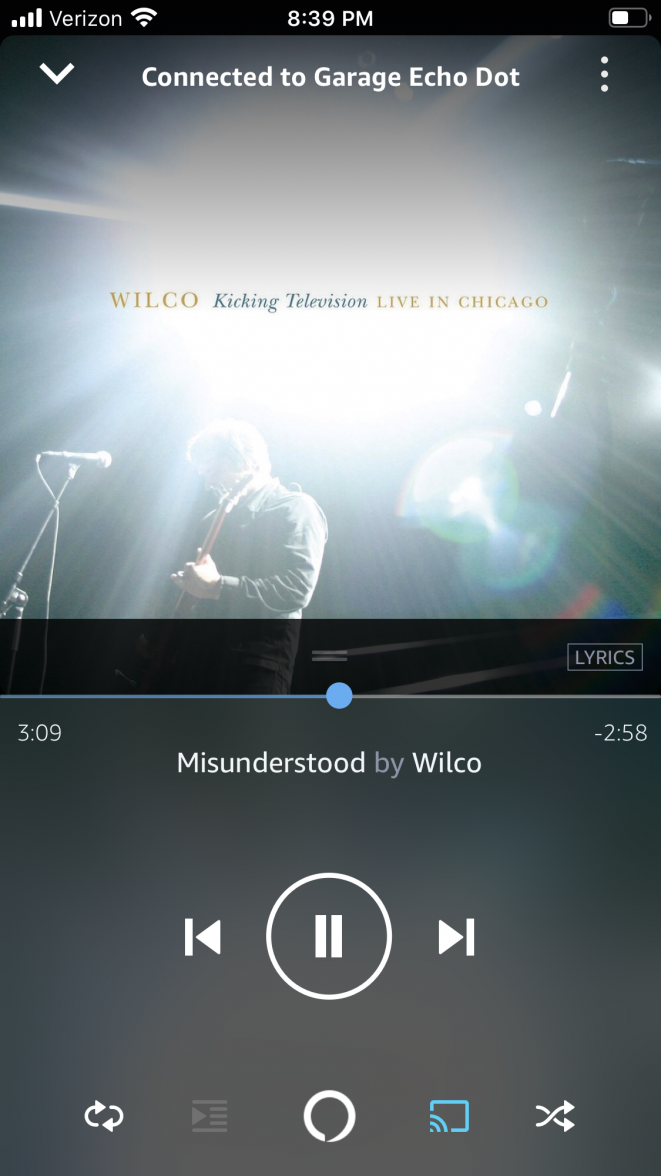661x1176 pixels.
Task: Open the three-dot overflow menu
Action: pos(604,75)
